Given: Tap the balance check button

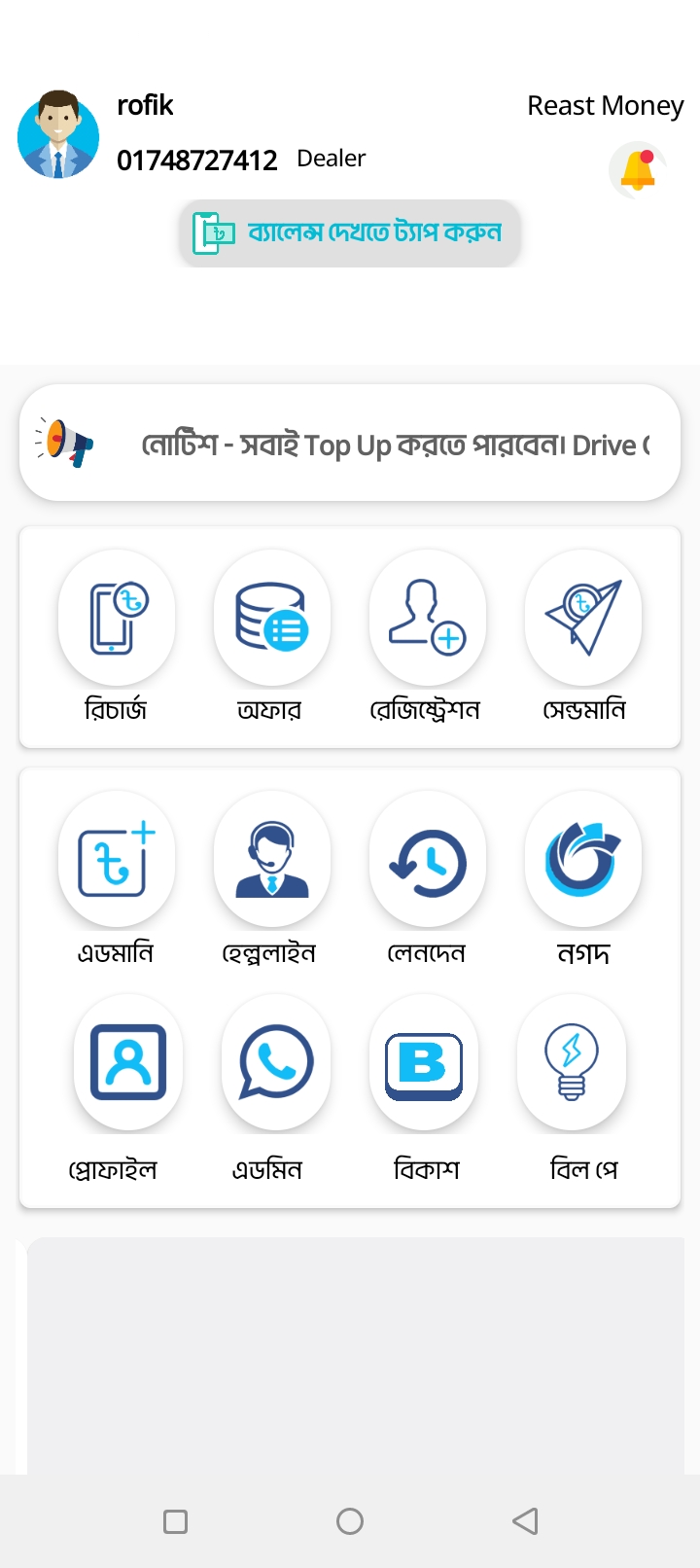Looking at the screenshot, I should [350, 233].
